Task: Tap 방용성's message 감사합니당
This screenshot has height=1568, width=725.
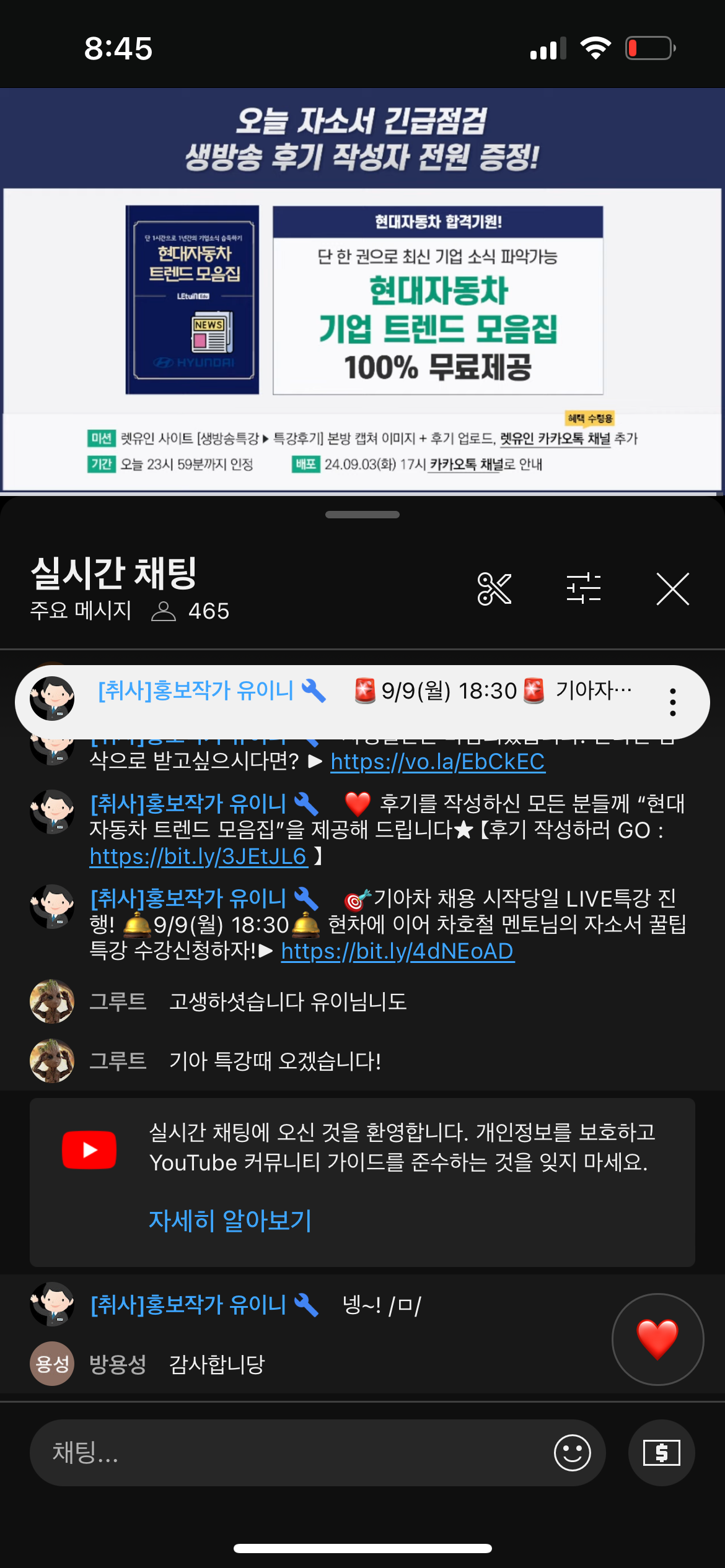Action: (x=217, y=1364)
